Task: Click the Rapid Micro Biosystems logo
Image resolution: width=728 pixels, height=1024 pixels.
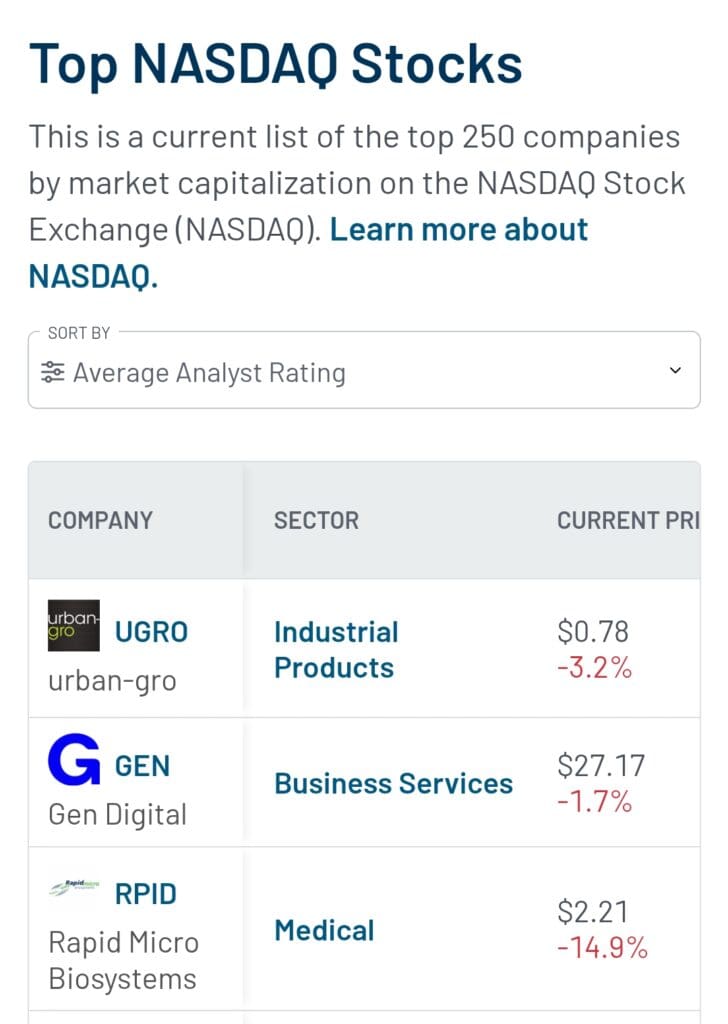Action: point(77,890)
